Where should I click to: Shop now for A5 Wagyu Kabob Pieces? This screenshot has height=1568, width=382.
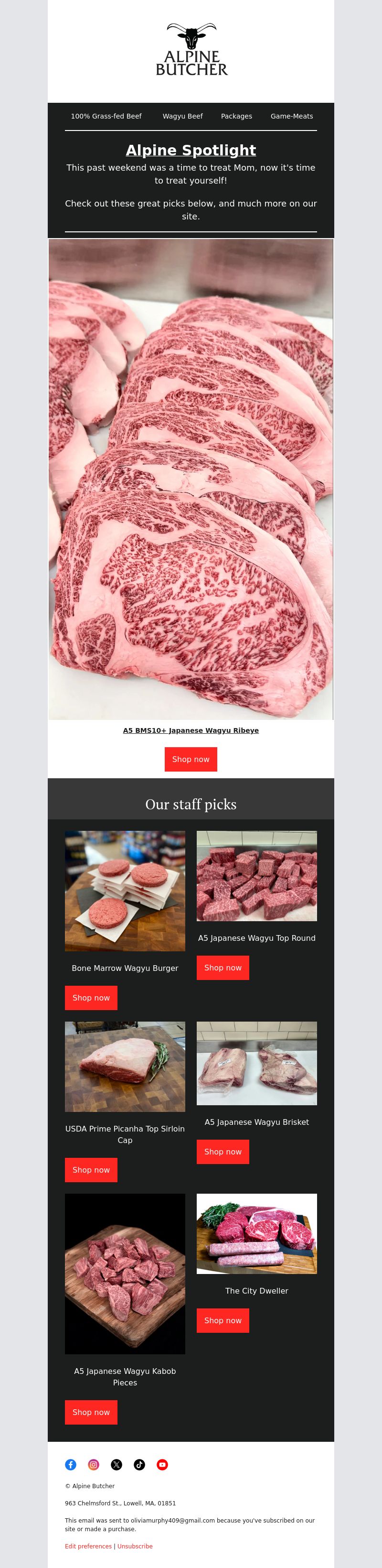click(x=91, y=1412)
